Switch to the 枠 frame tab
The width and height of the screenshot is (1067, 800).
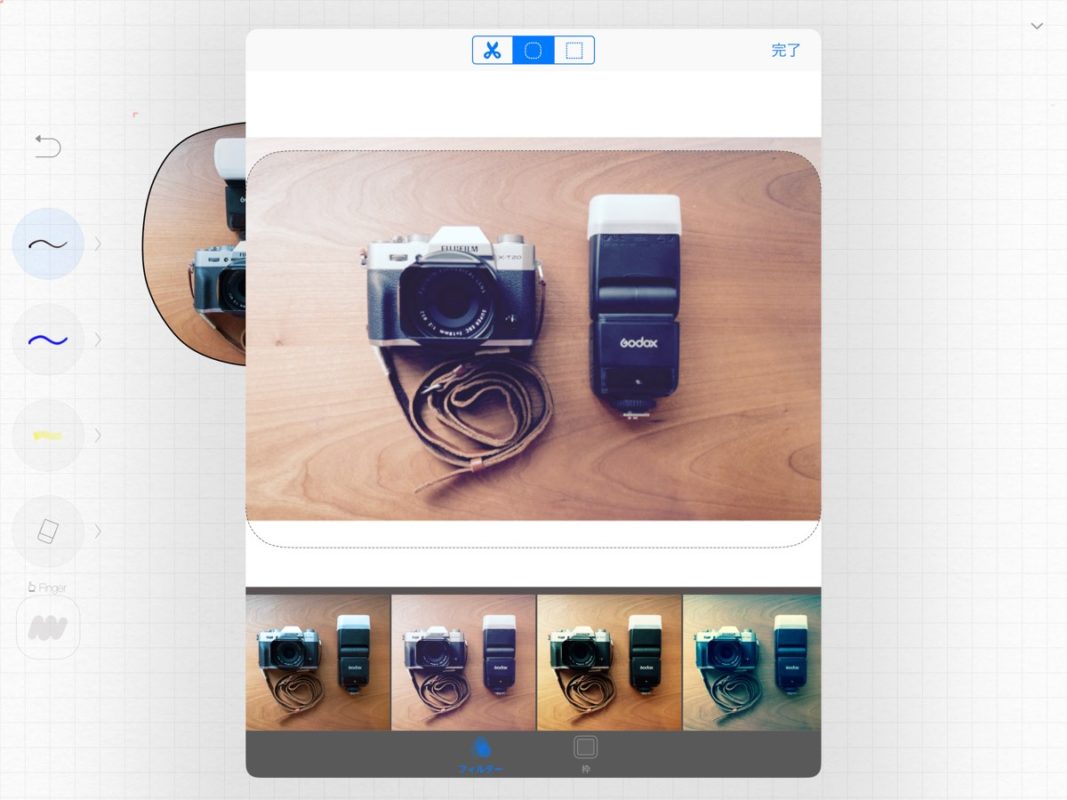click(x=586, y=755)
